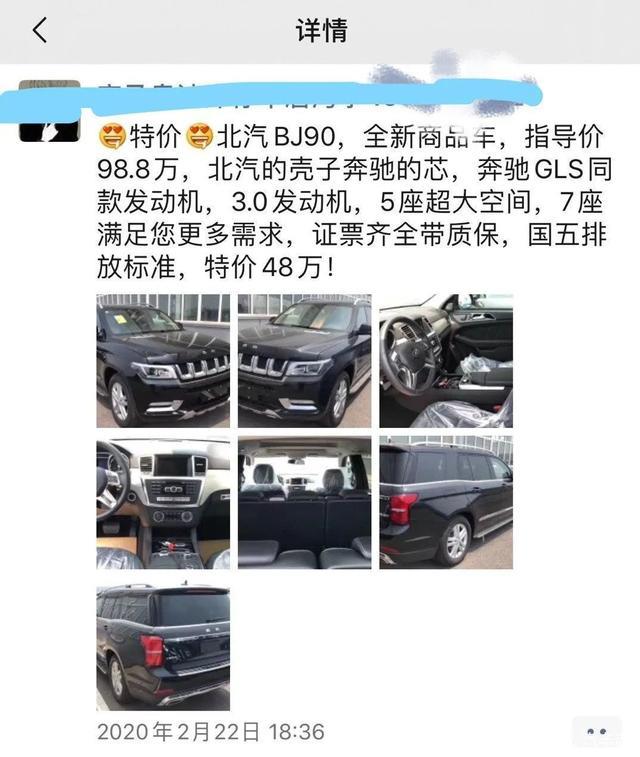View the rear side car photo
This screenshot has width=640, height=757.
point(446,503)
